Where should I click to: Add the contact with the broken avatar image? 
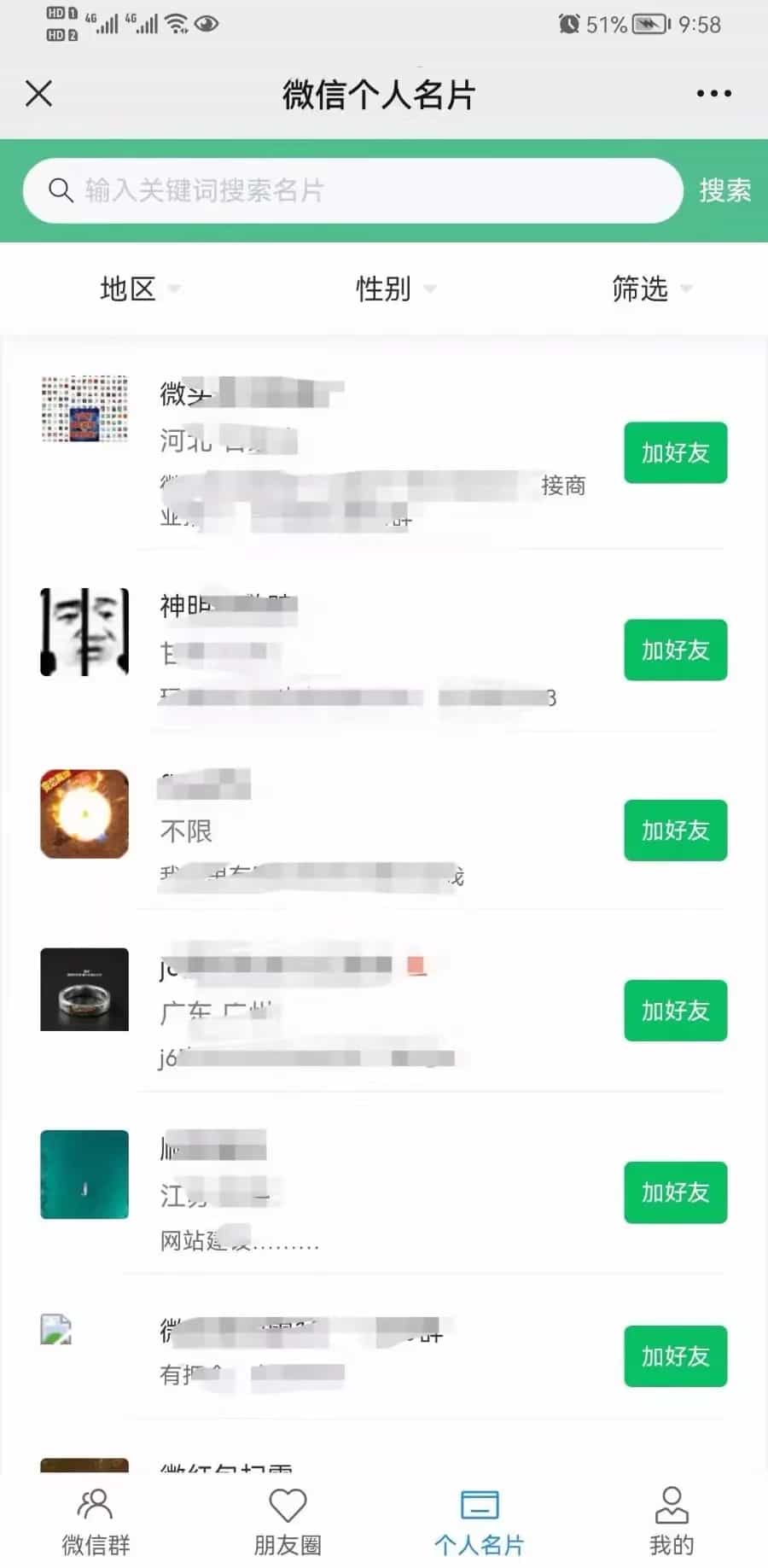pos(675,1355)
